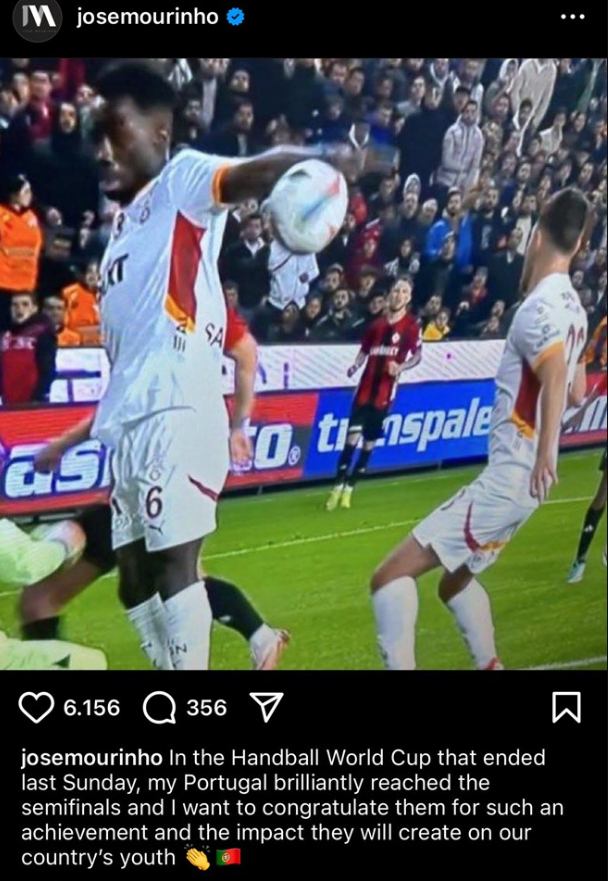Image resolution: width=608 pixels, height=881 pixels.
Task: Open the josemourinho profile avatar
Action: [x=38, y=18]
